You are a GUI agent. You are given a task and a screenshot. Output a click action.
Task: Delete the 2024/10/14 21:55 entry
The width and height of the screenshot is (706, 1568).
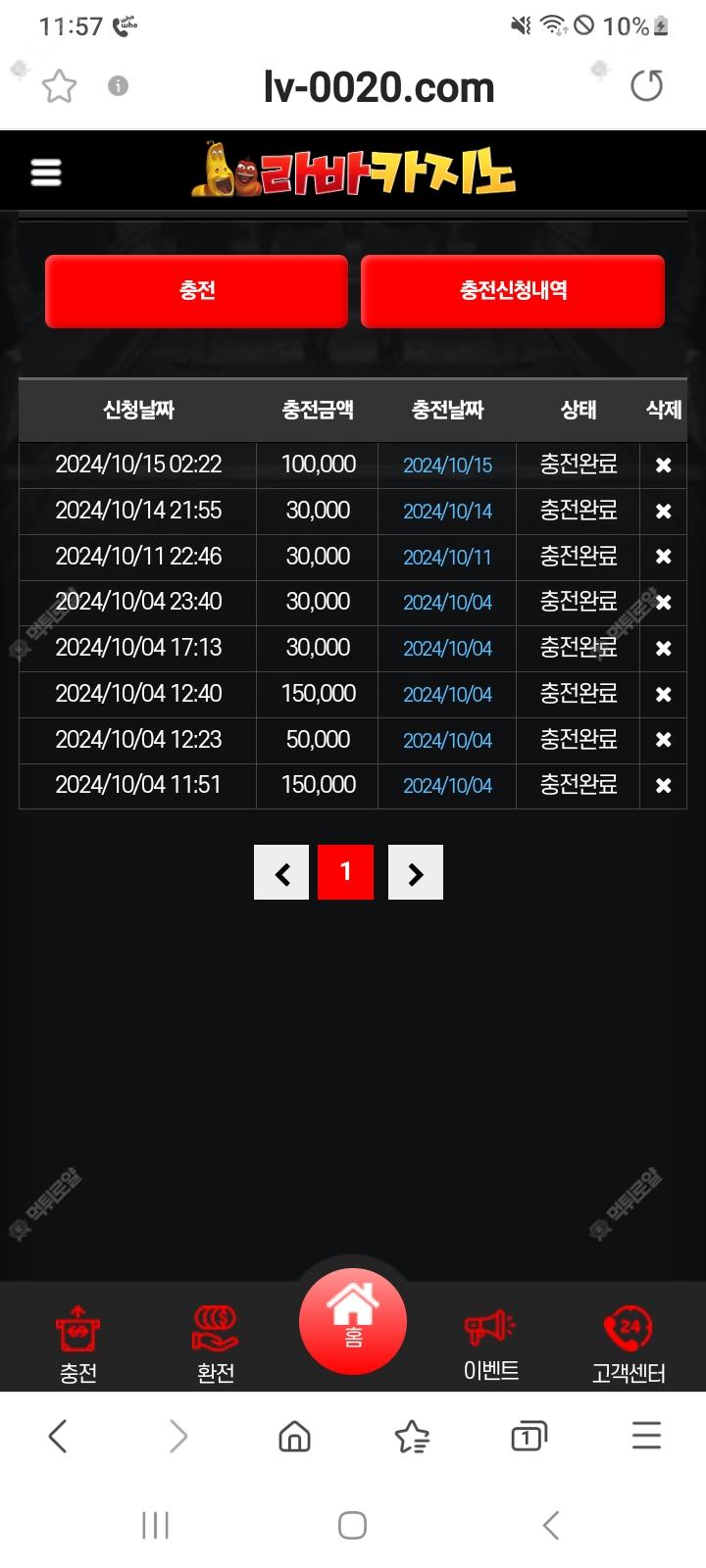[664, 512]
